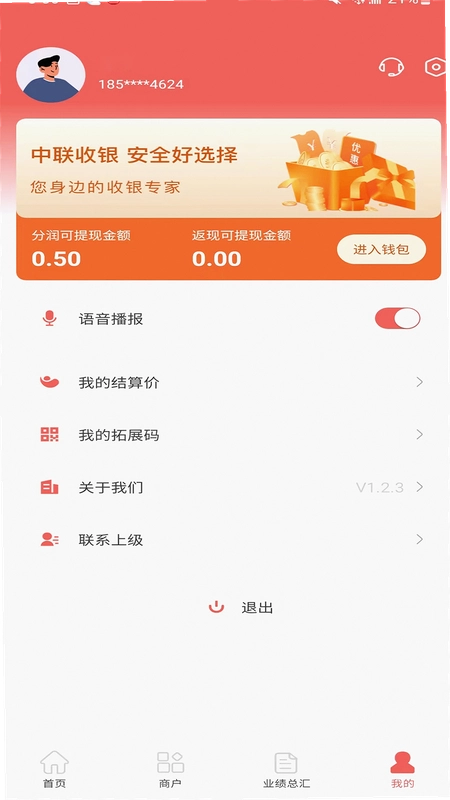The height and width of the screenshot is (800, 450).
Task: Tap the 进入钱包 button
Action: point(381,249)
